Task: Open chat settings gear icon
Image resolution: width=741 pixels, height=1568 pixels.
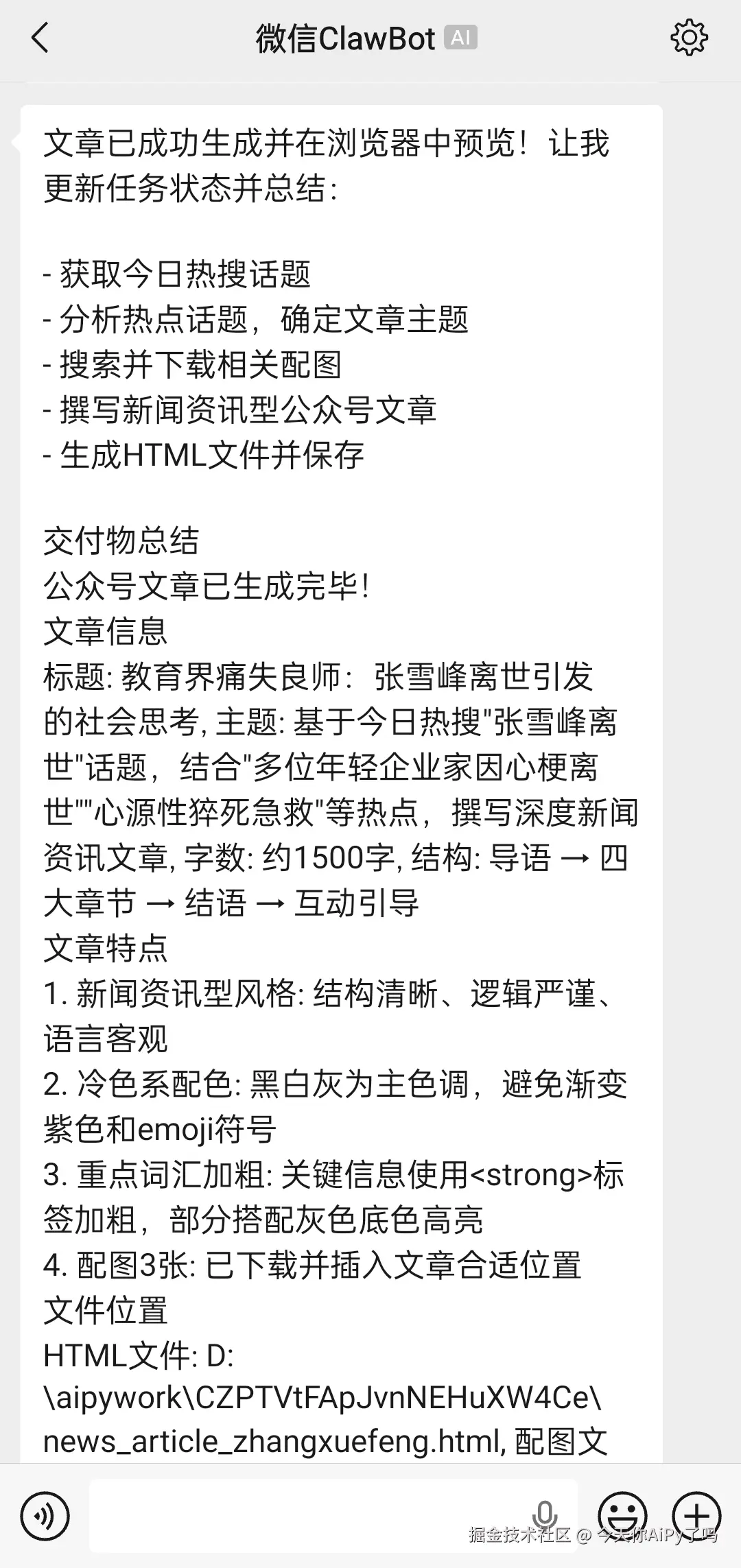Action: point(688,38)
